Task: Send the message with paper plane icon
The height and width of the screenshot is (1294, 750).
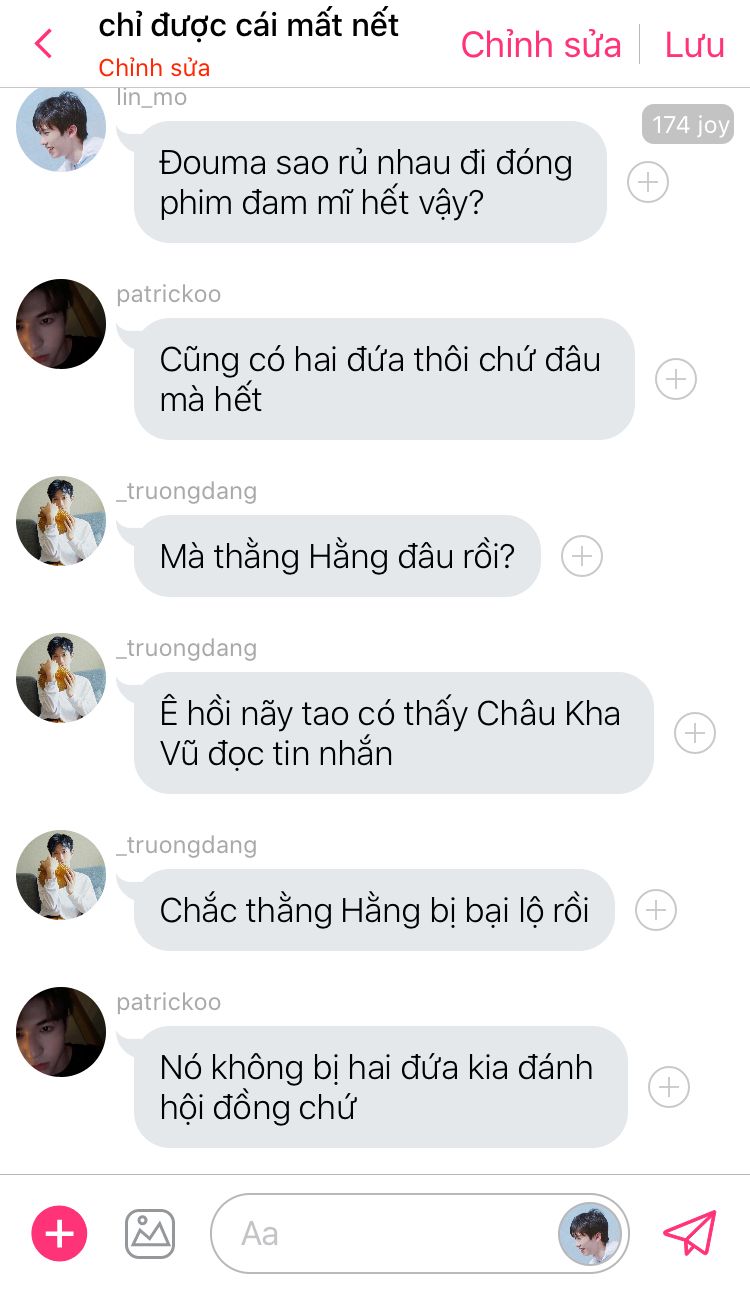Action: click(690, 1233)
